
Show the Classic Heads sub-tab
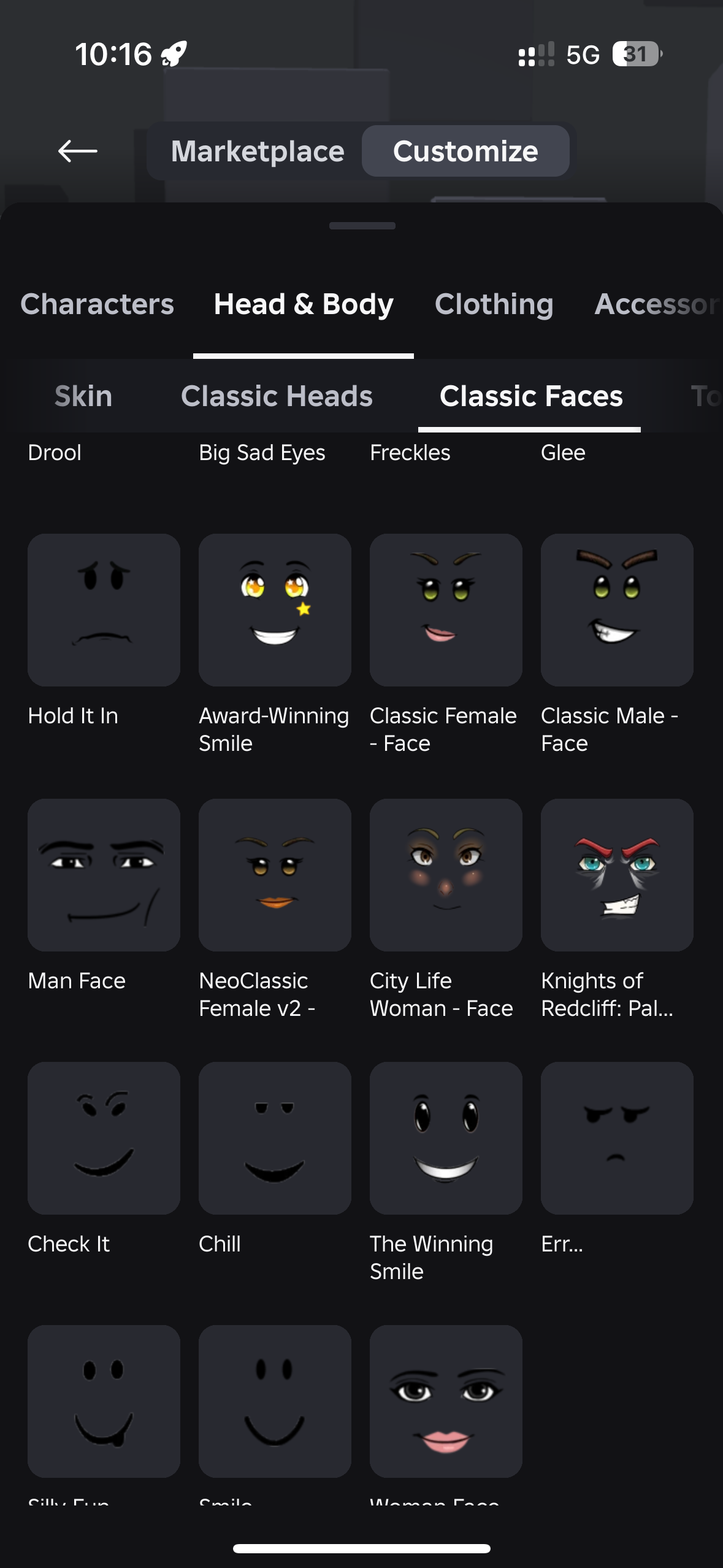277,396
